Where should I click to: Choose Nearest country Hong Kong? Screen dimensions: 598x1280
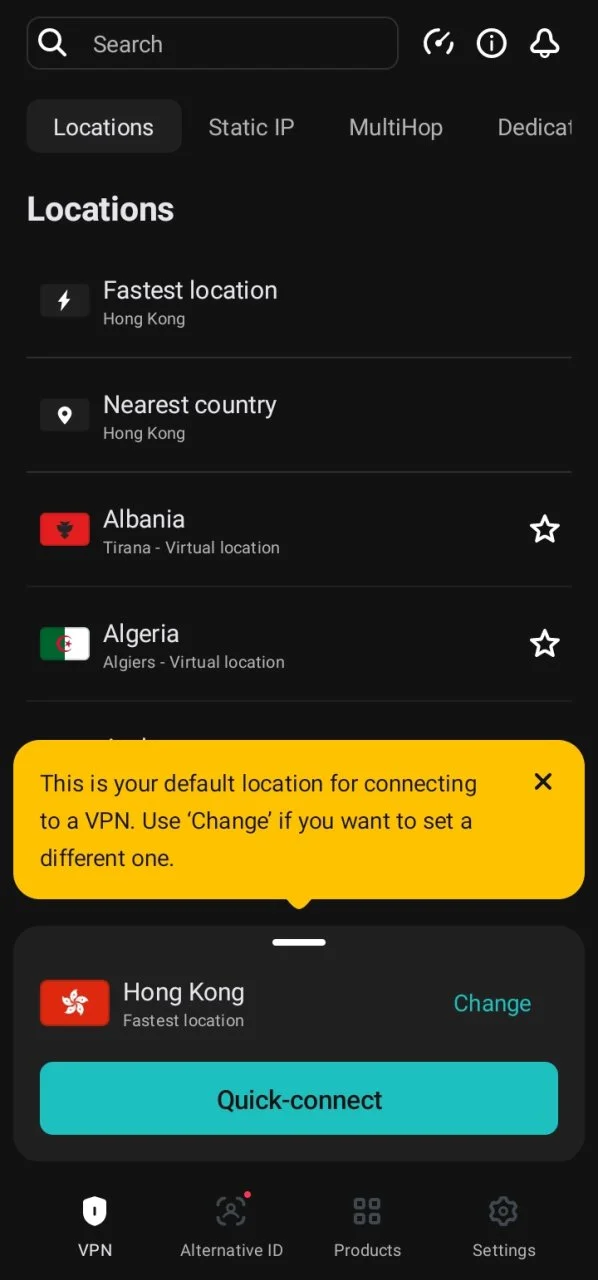pos(299,415)
